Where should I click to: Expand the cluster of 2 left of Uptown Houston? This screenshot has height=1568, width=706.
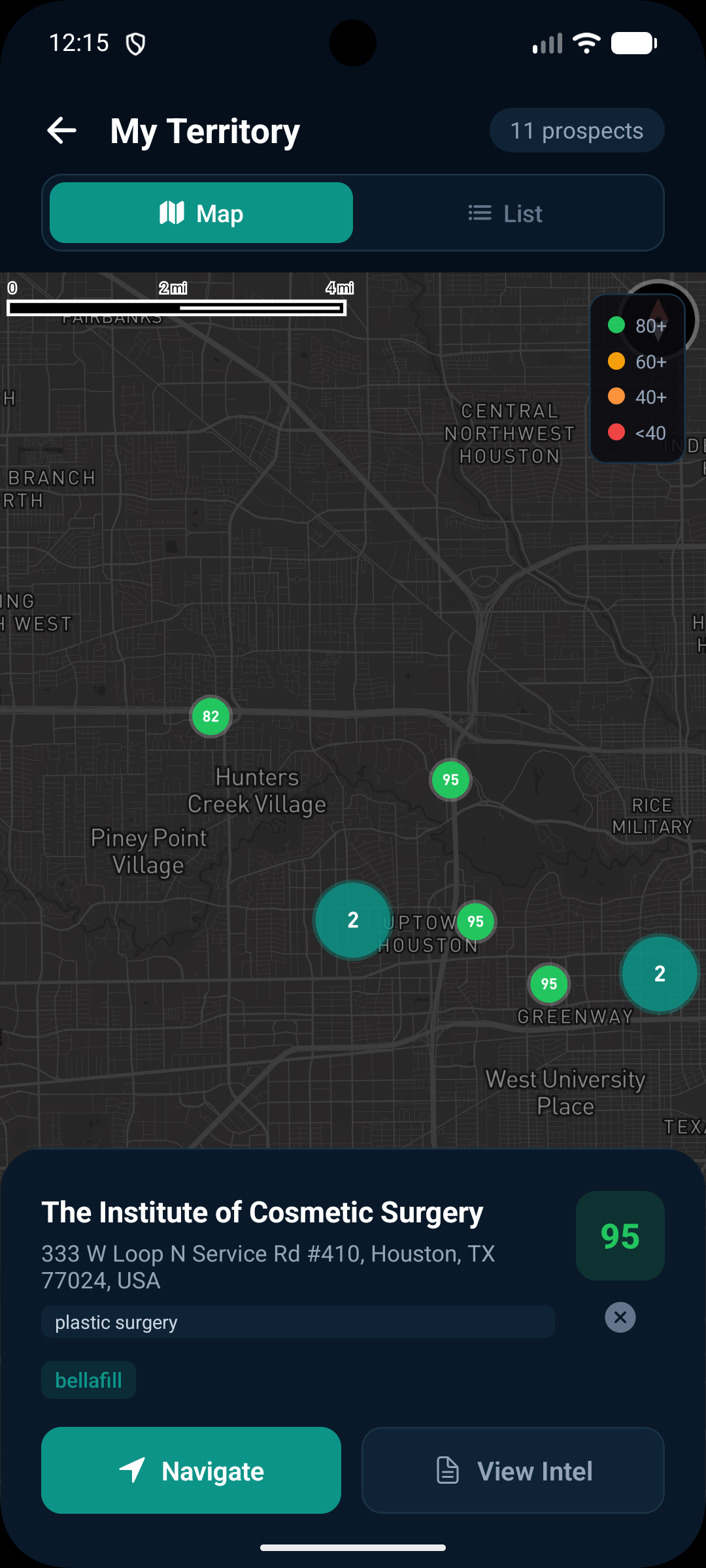[353, 920]
